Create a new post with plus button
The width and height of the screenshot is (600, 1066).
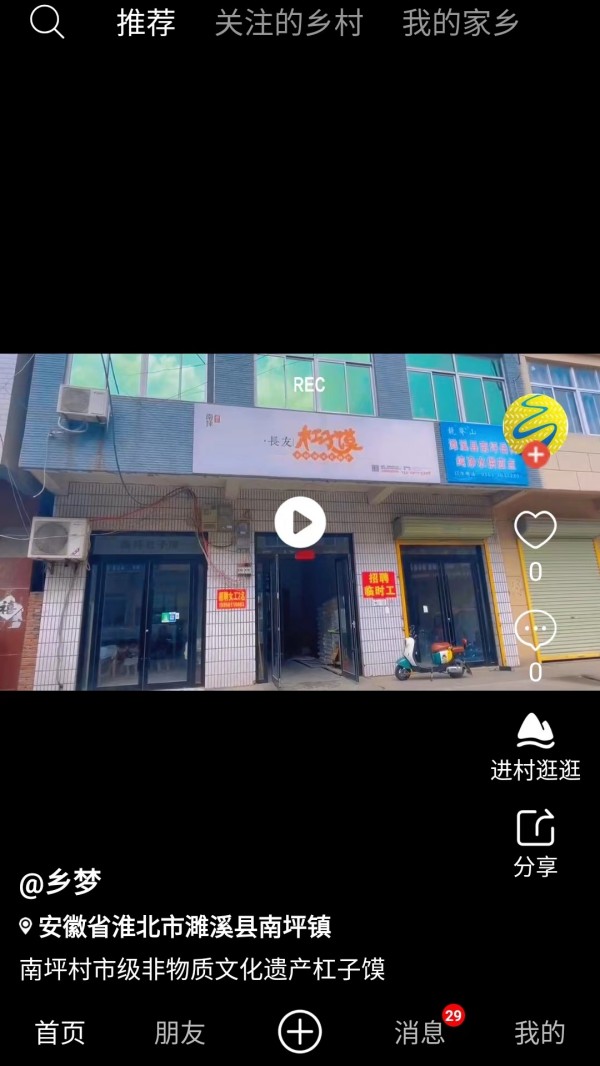(300, 1031)
